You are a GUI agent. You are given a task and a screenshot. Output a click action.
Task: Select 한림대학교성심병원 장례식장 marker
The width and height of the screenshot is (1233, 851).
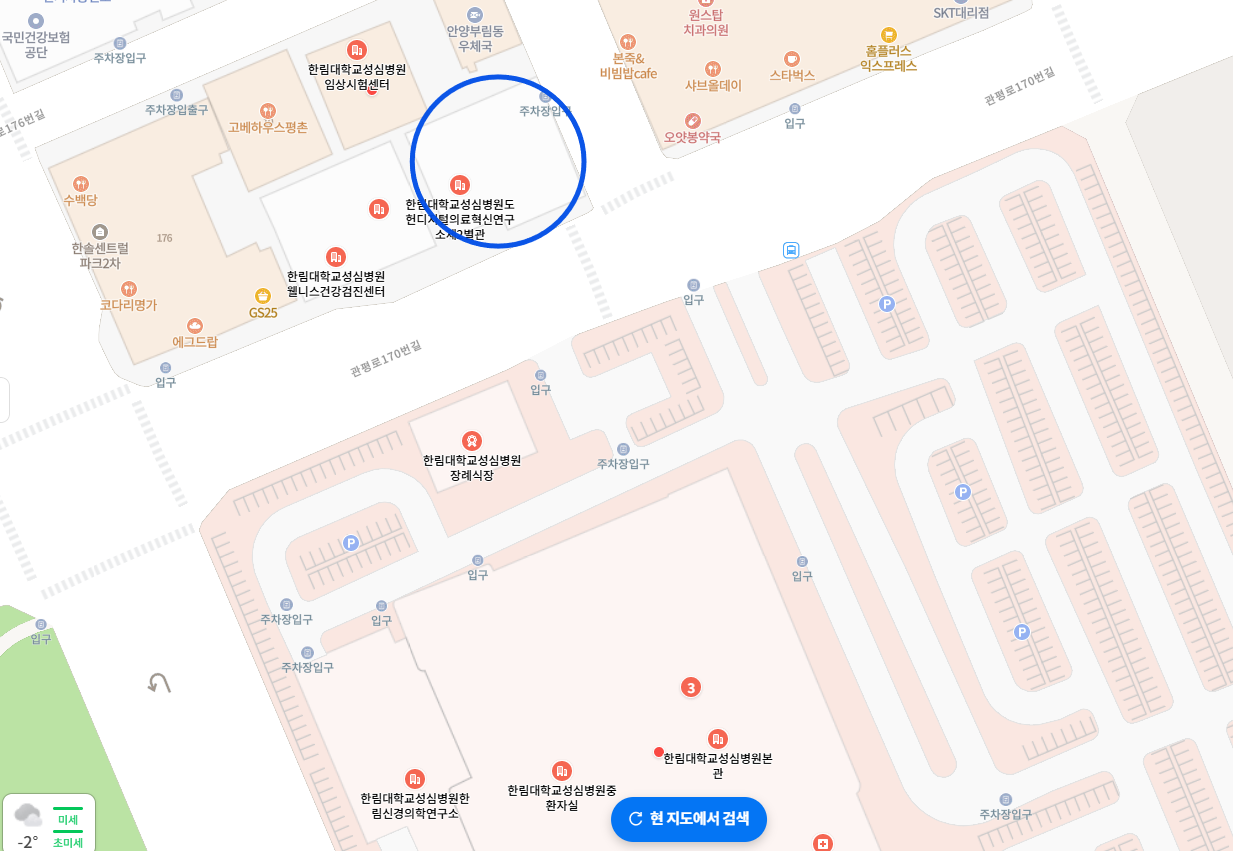[x=471, y=441]
